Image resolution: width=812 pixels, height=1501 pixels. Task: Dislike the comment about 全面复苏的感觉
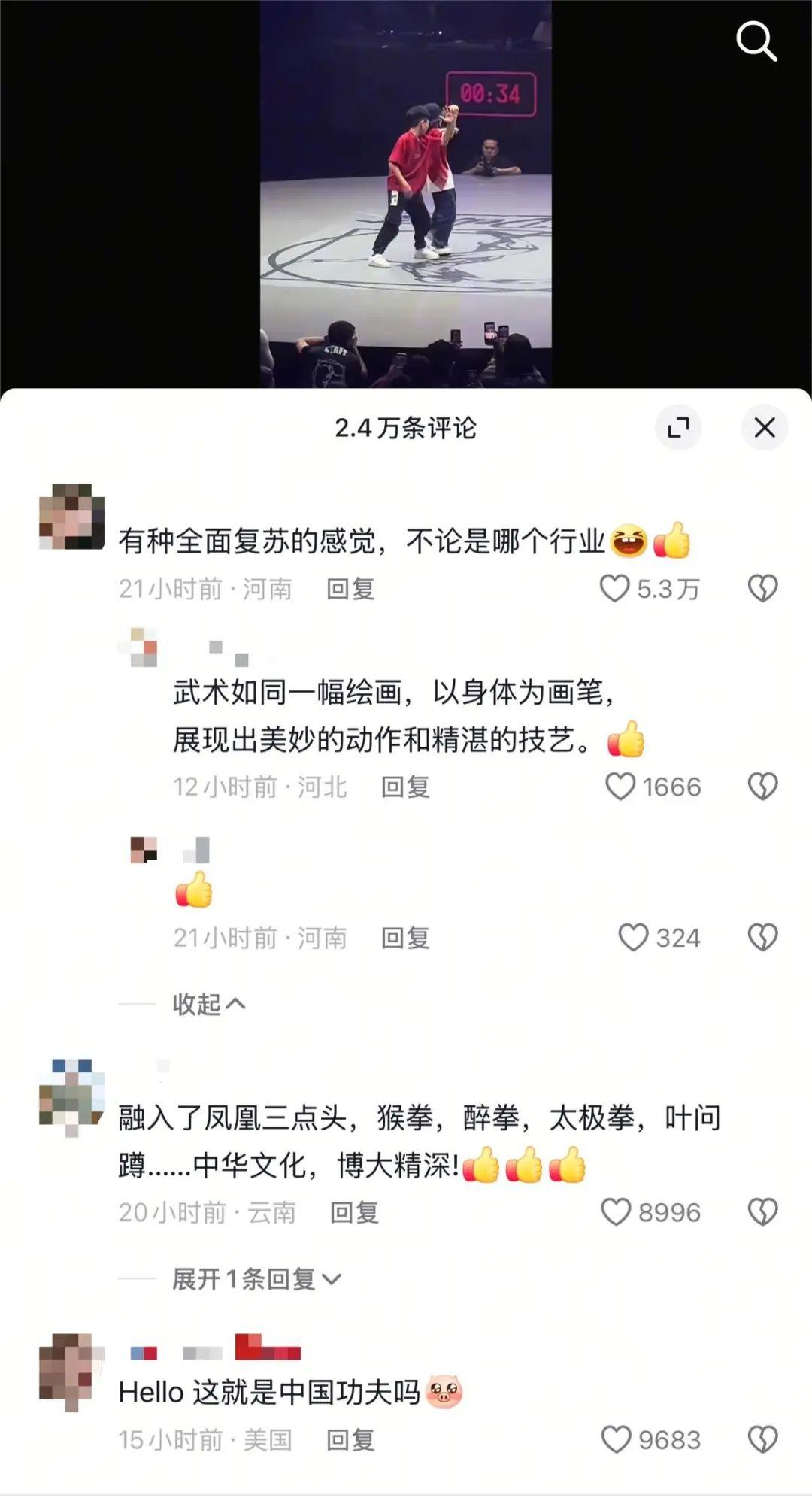762,588
